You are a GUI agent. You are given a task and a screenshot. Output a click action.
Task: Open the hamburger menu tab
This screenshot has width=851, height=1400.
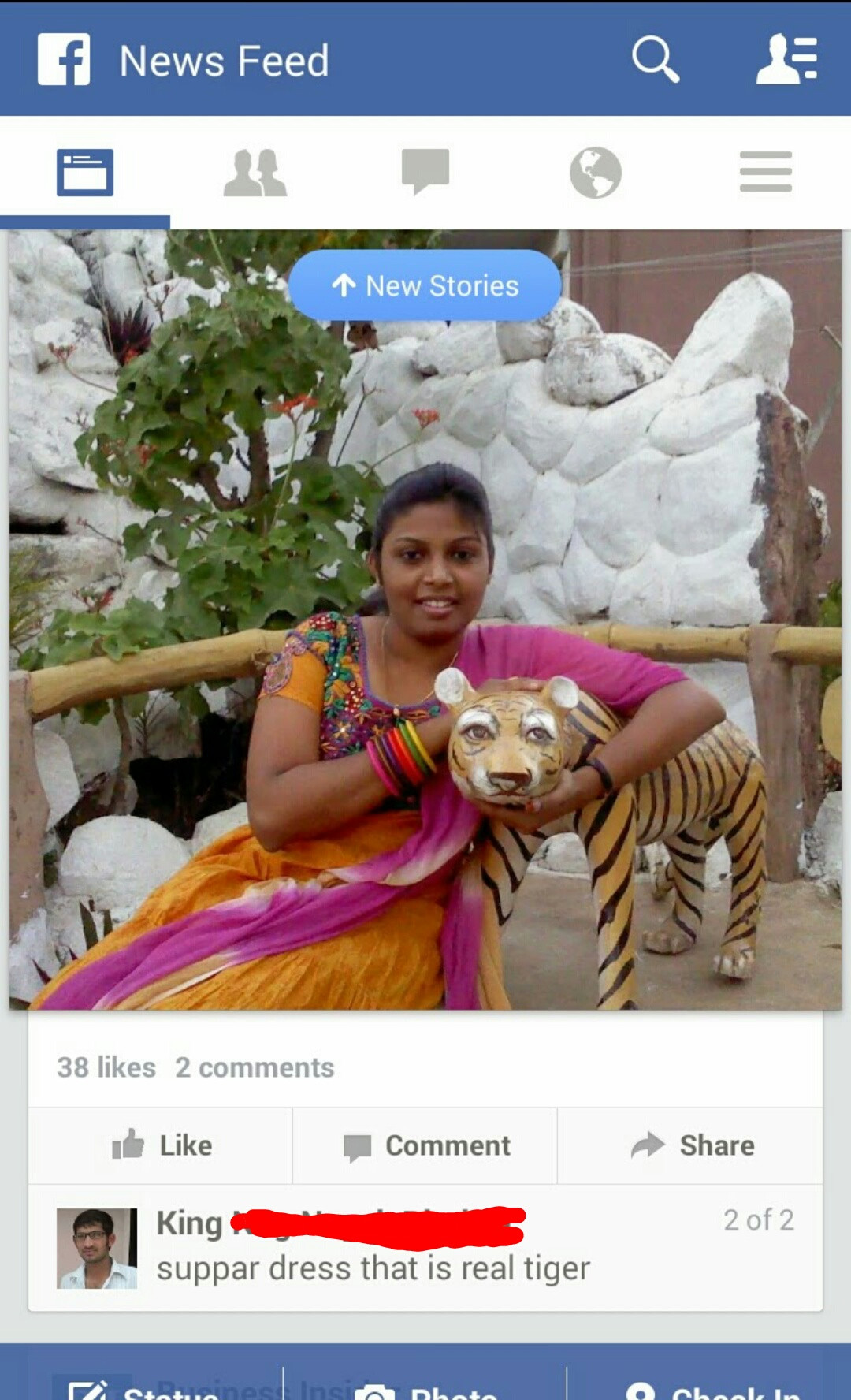pyautogui.click(x=766, y=172)
